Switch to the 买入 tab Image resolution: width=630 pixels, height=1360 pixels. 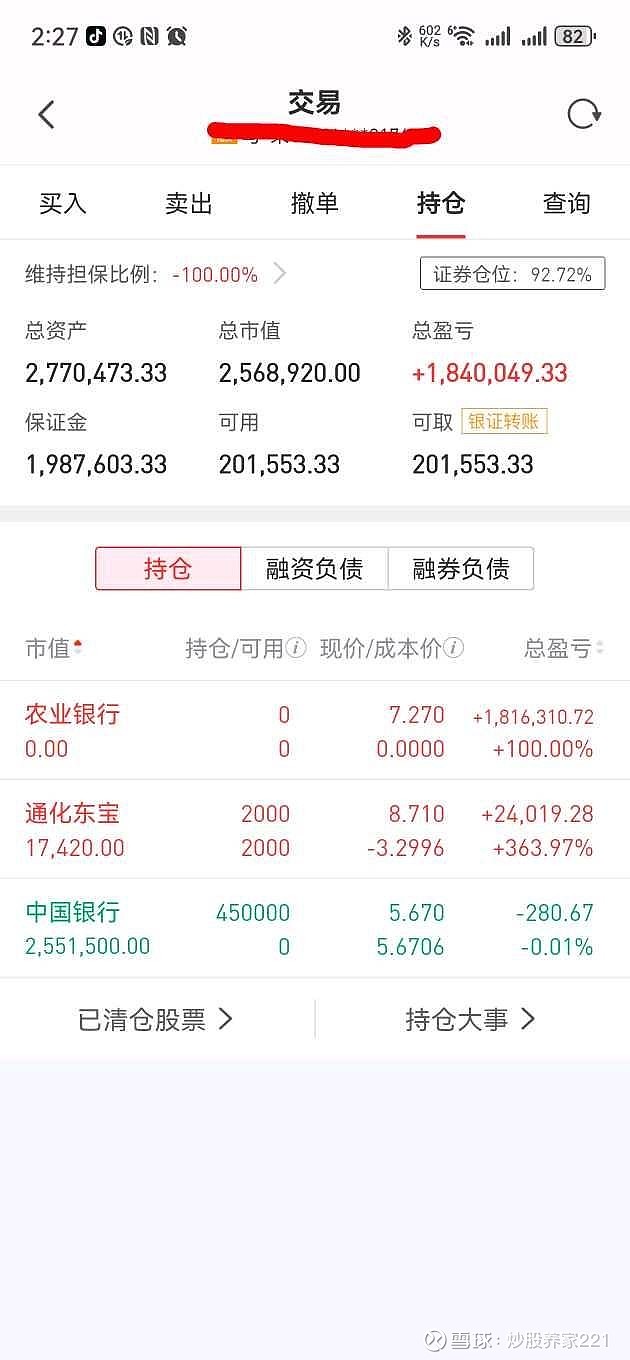pyautogui.click(x=63, y=203)
